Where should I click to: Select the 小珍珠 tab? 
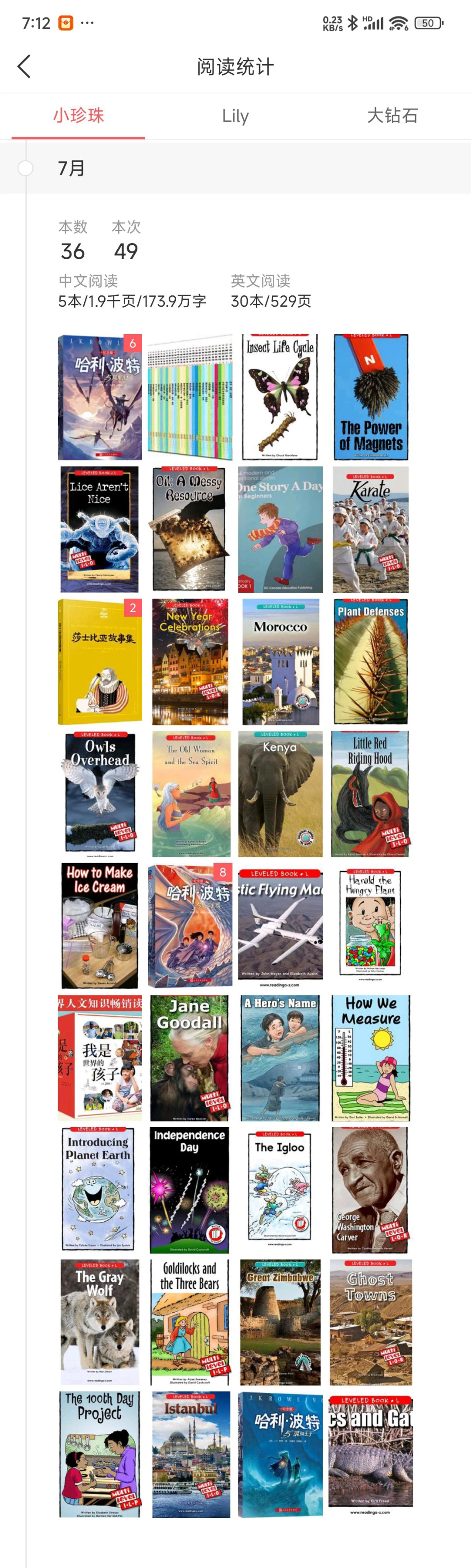click(x=78, y=116)
